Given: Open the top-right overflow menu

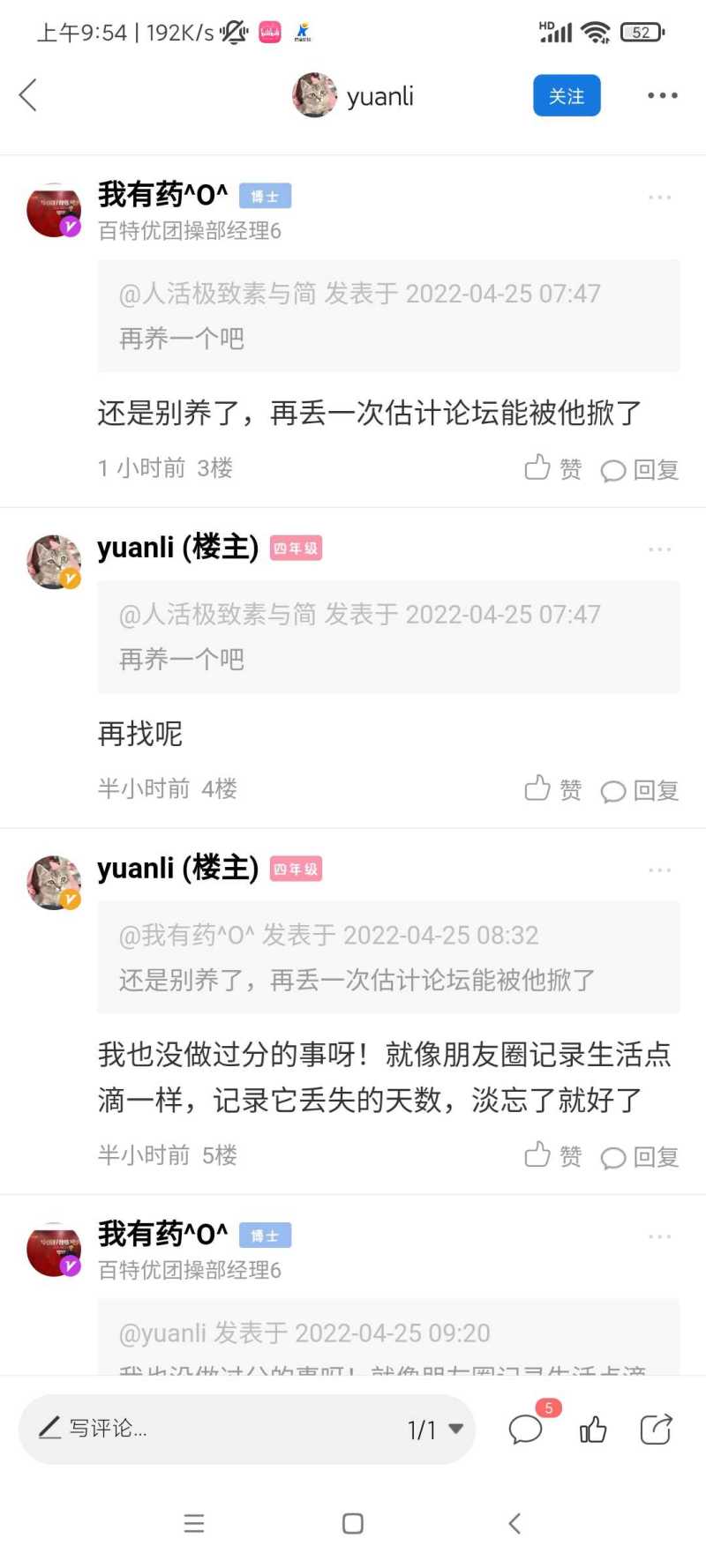Looking at the screenshot, I should click(x=663, y=95).
